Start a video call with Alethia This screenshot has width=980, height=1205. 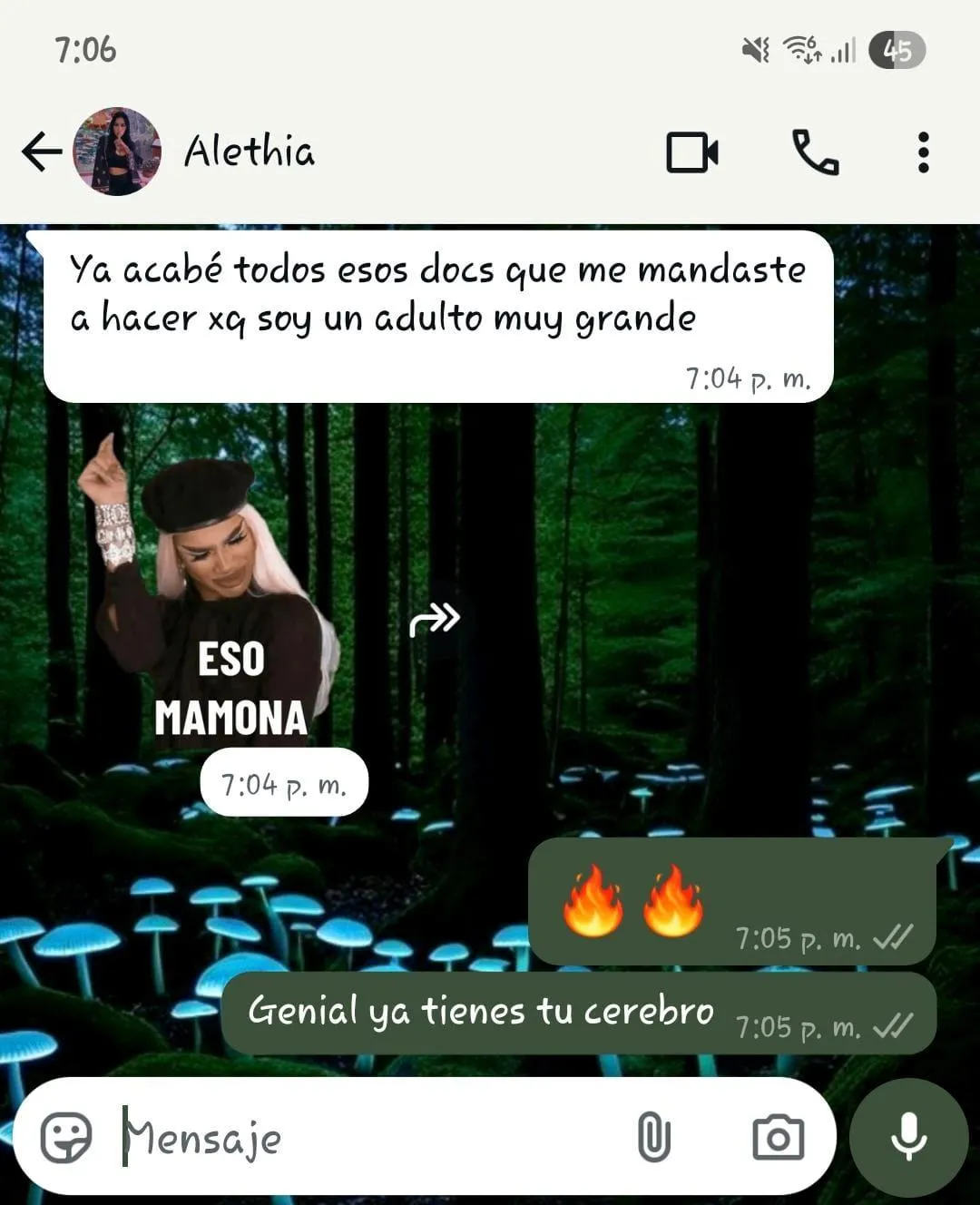692,152
